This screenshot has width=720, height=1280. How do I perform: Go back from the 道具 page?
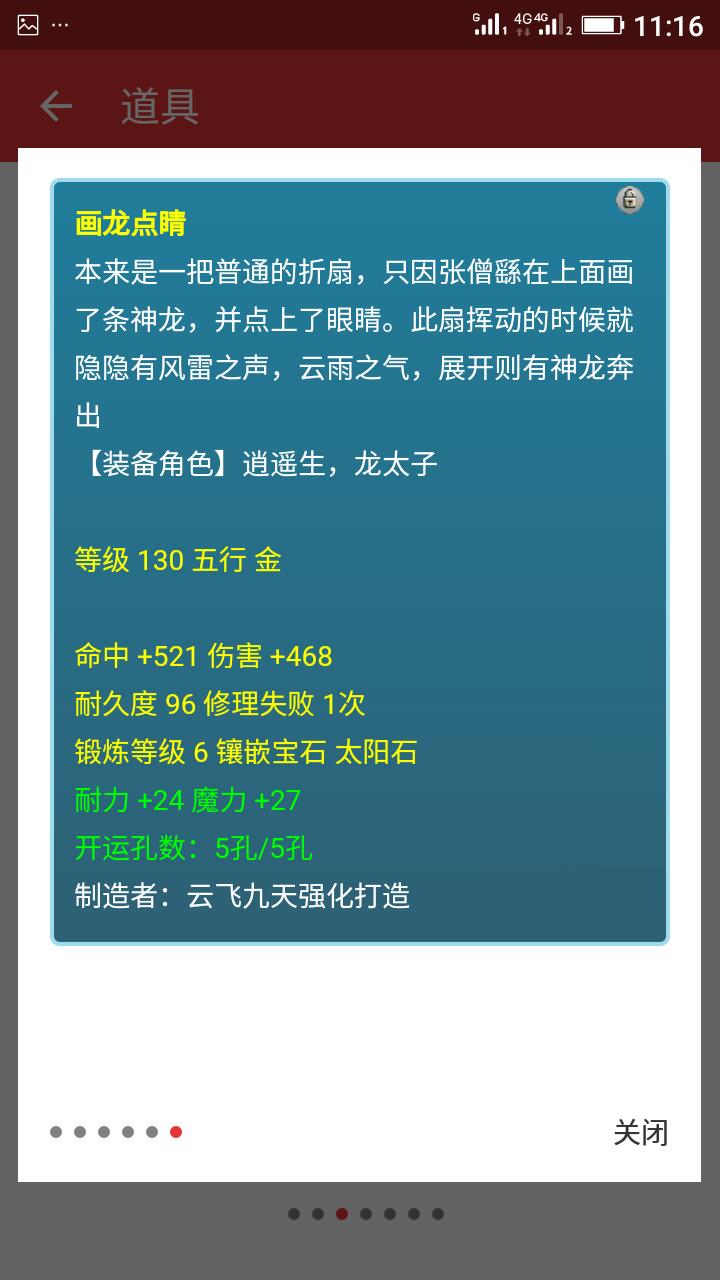tap(56, 106)
